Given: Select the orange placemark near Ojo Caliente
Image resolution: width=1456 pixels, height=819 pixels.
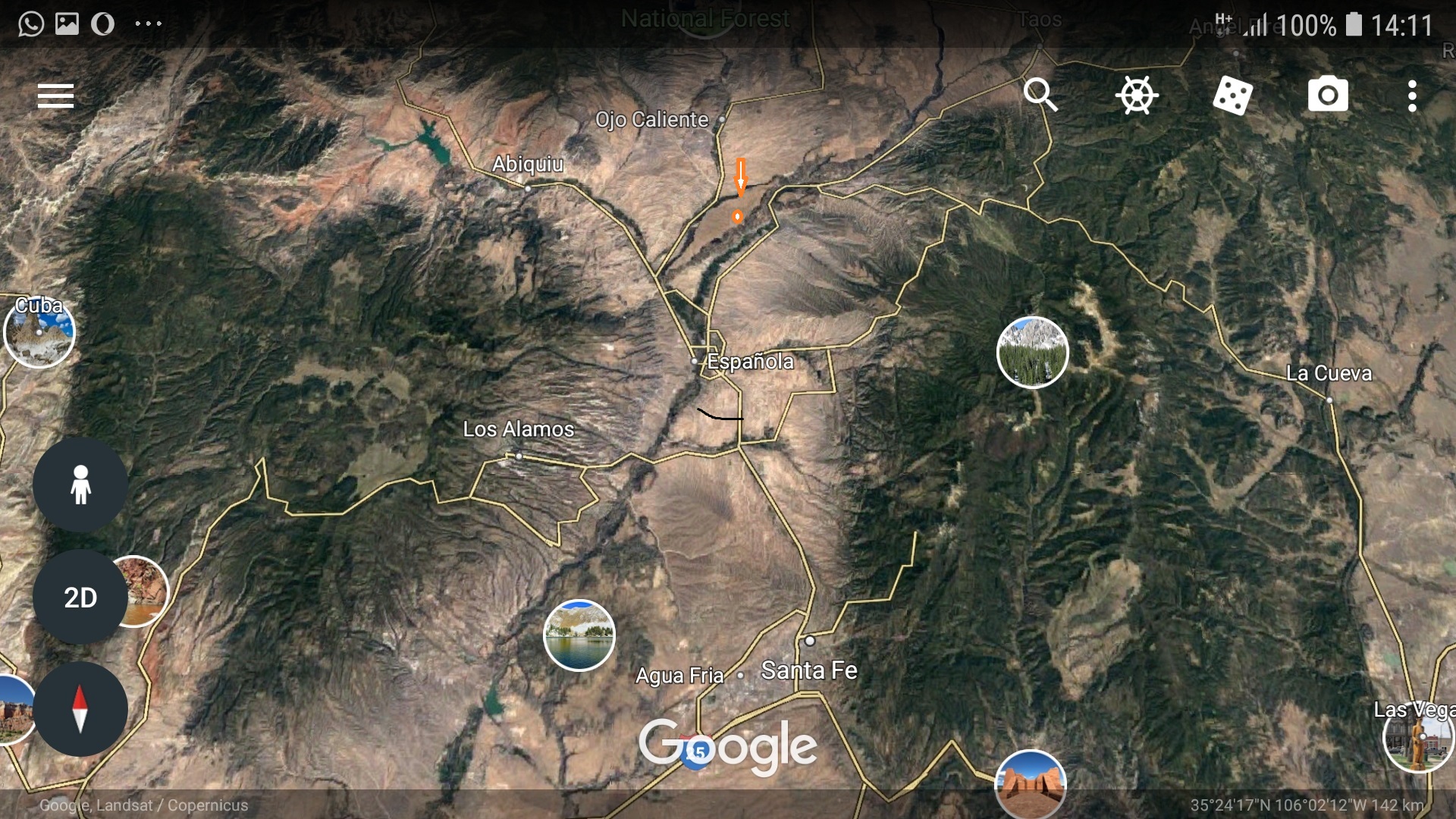Looking at the screenshot, I should click(x=737, y=217).
